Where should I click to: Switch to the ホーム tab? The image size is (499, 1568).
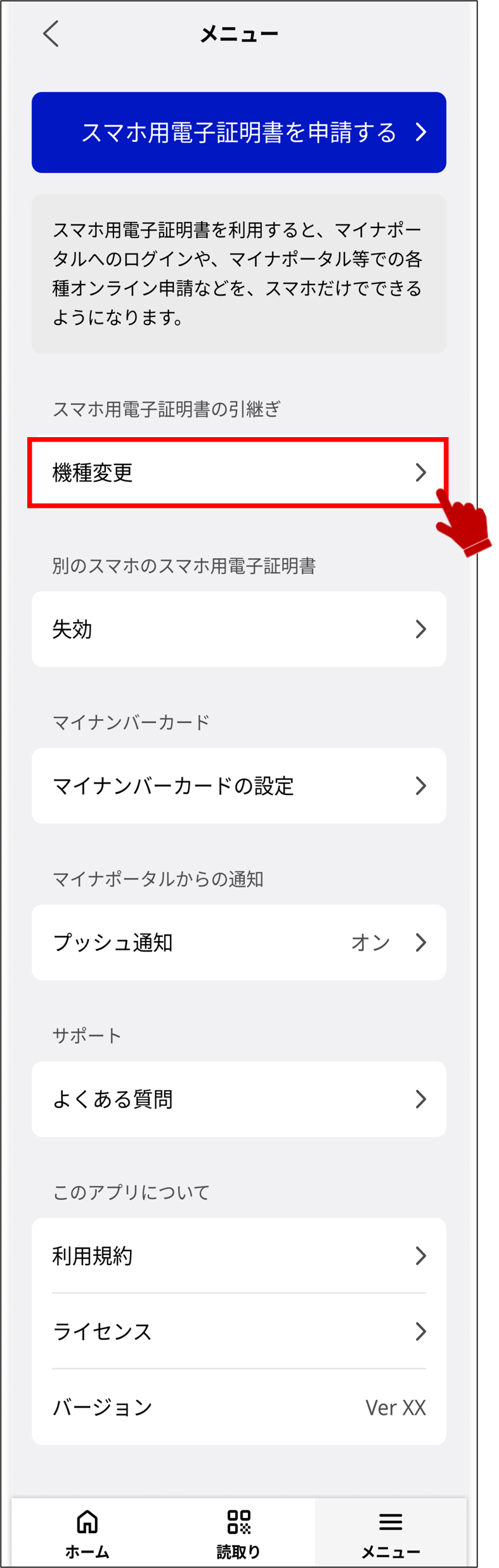[87, 1533]
